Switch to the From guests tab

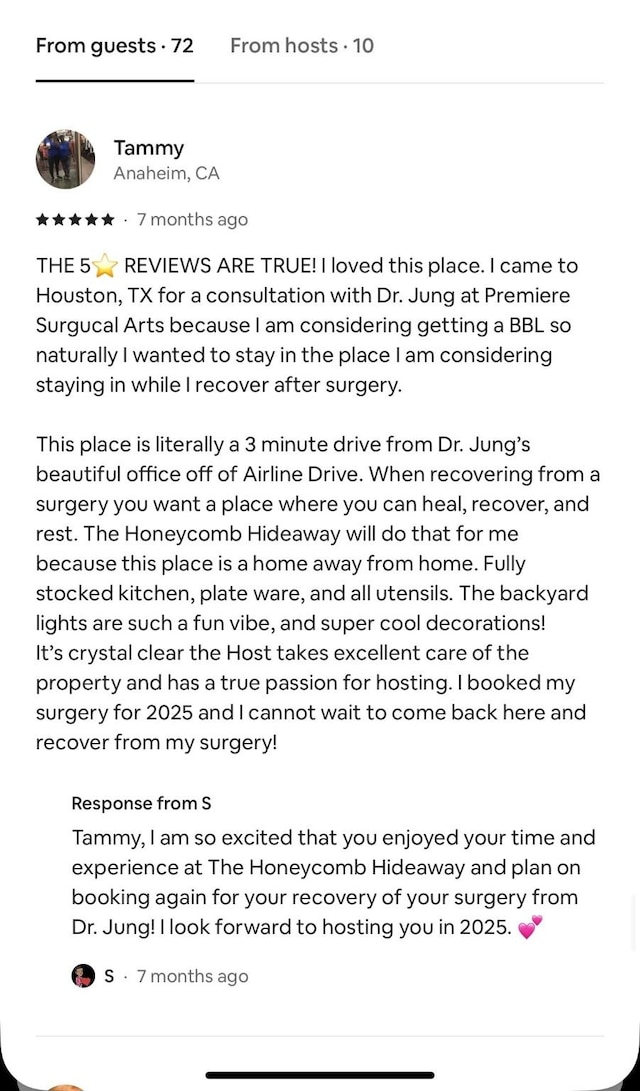(114, 46)
